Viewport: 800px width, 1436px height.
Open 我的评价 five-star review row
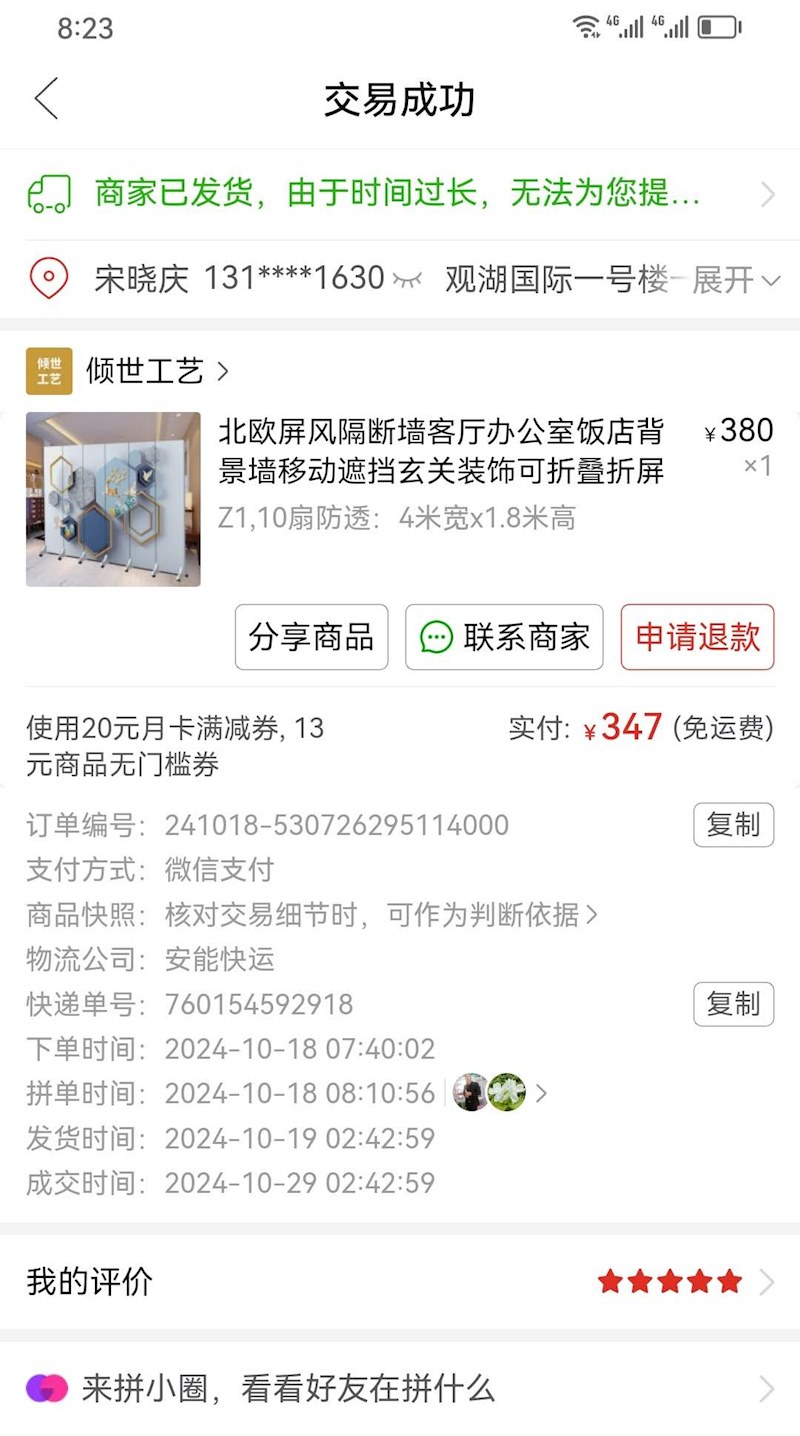pyautogui.click(x=400, y=1281)
